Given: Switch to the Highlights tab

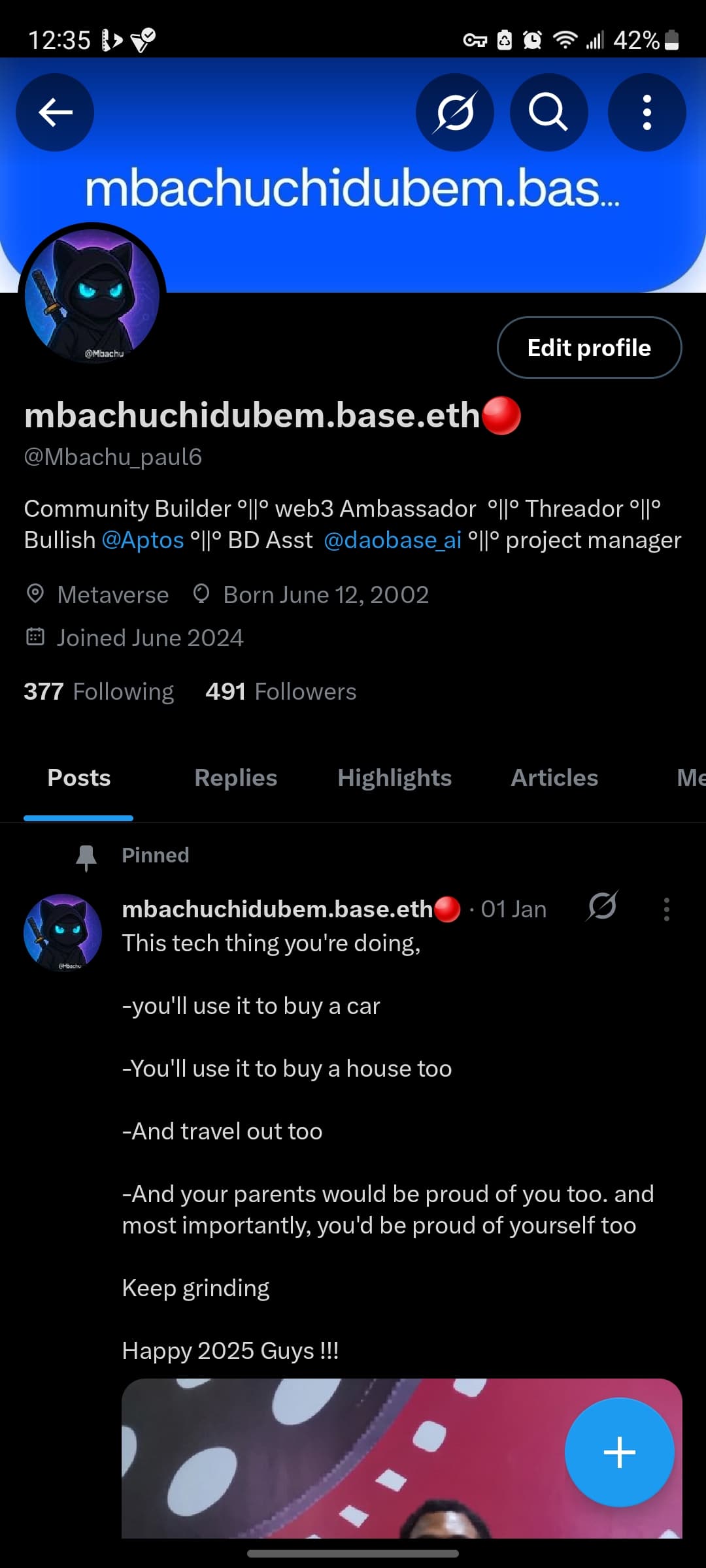Looking at the screenshot, I should [395, 778].
